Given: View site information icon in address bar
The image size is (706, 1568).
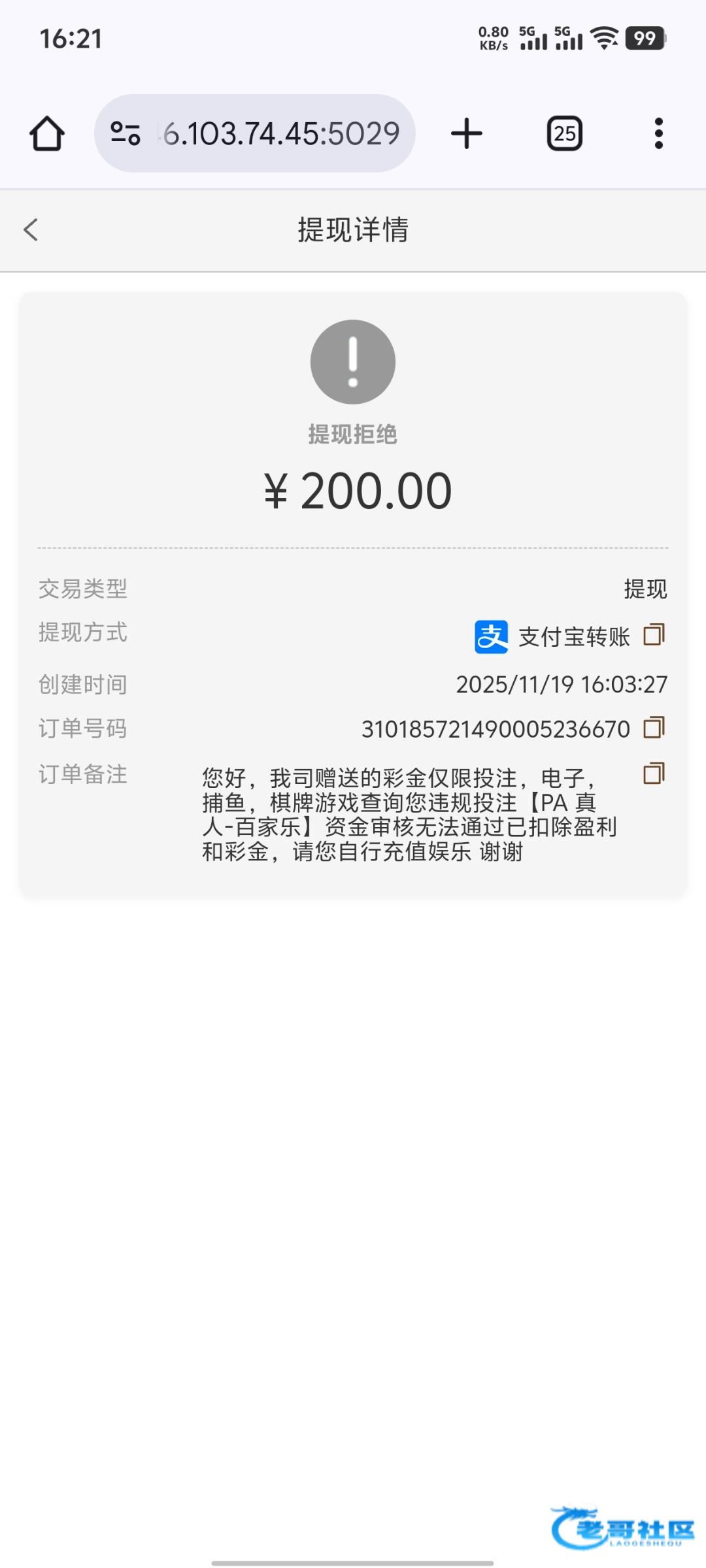Looking at the screenshot, I should pos(126,134).
